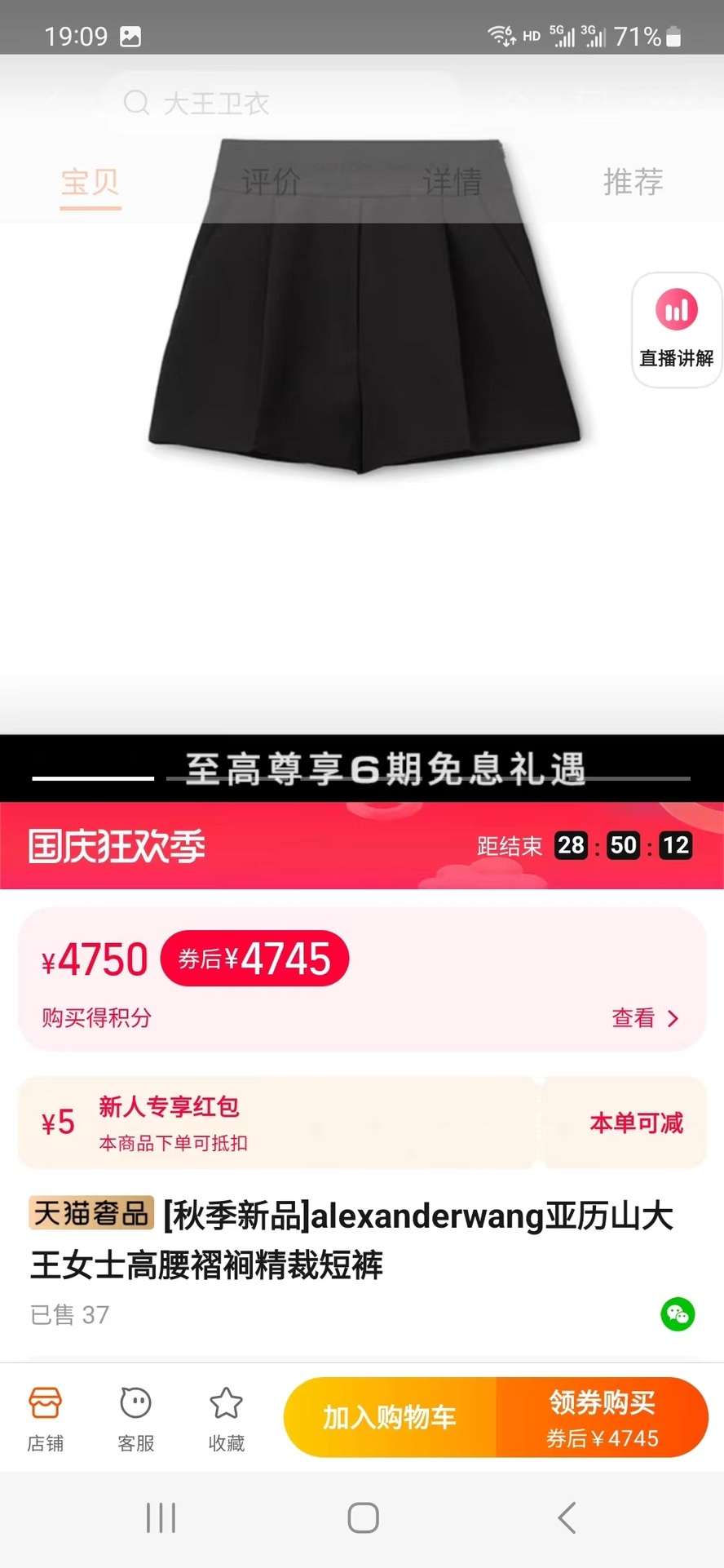Tap 领券购买 to buy with coupon

602,1418
